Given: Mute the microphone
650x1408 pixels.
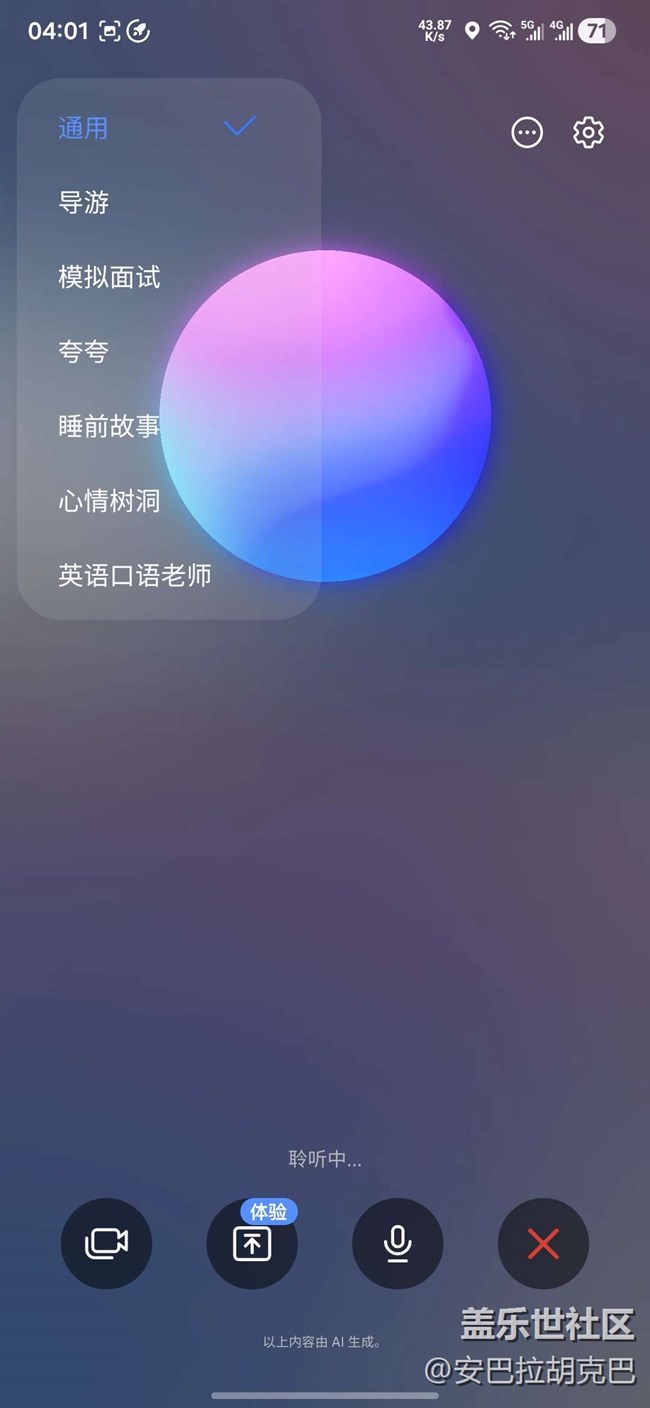Looking at the screenshot, I should 397,1243.
